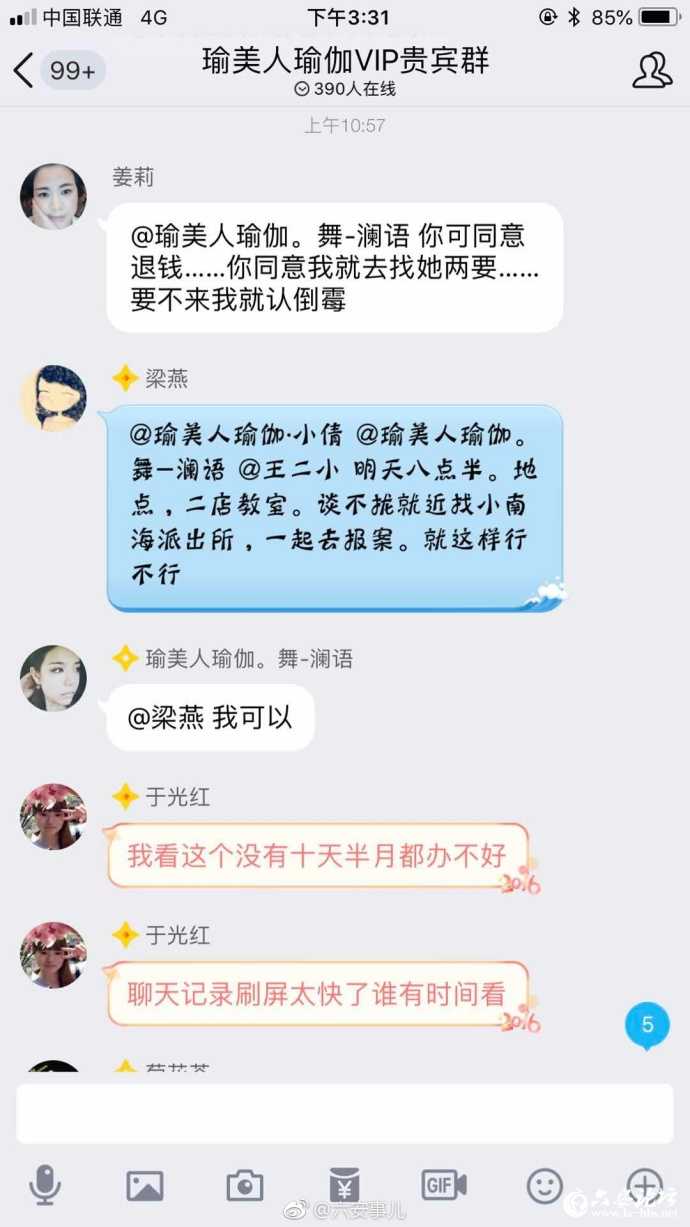Viewport: 690px width, 1227px height.
Task: Open the emoji picker
Action: point(545,1186)
